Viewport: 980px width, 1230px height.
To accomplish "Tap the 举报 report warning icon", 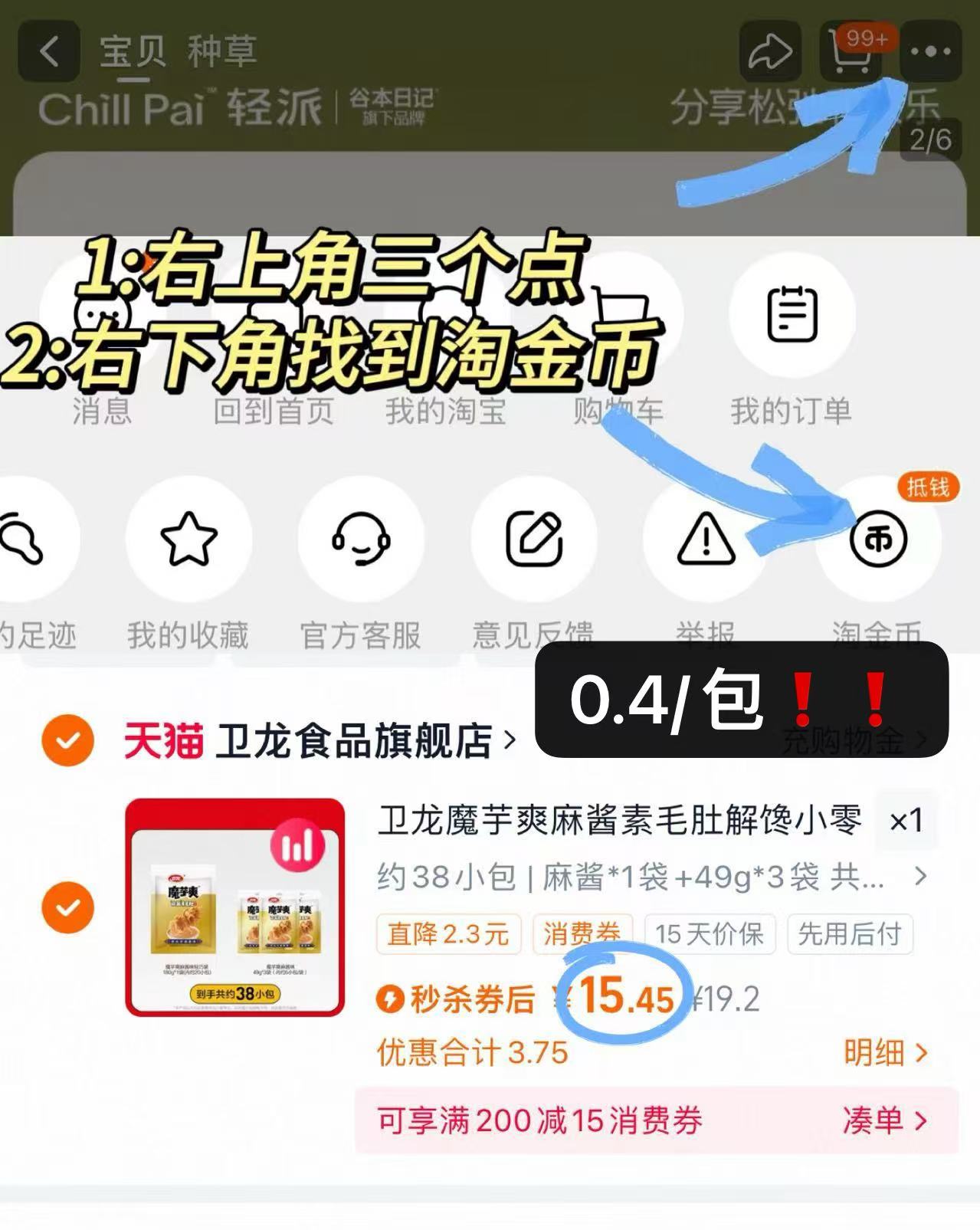I will point(706,539).
